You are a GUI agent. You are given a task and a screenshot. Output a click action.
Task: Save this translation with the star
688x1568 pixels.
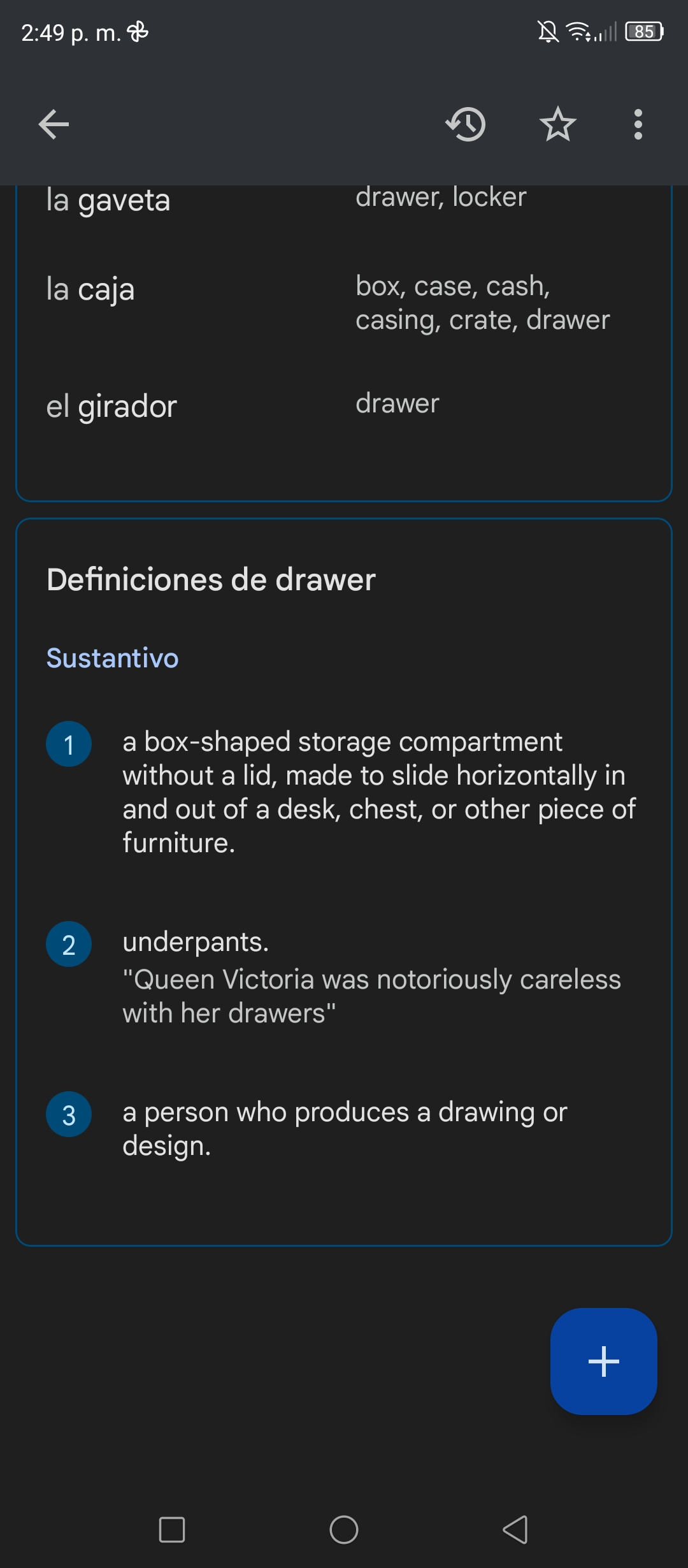(558, 124)
